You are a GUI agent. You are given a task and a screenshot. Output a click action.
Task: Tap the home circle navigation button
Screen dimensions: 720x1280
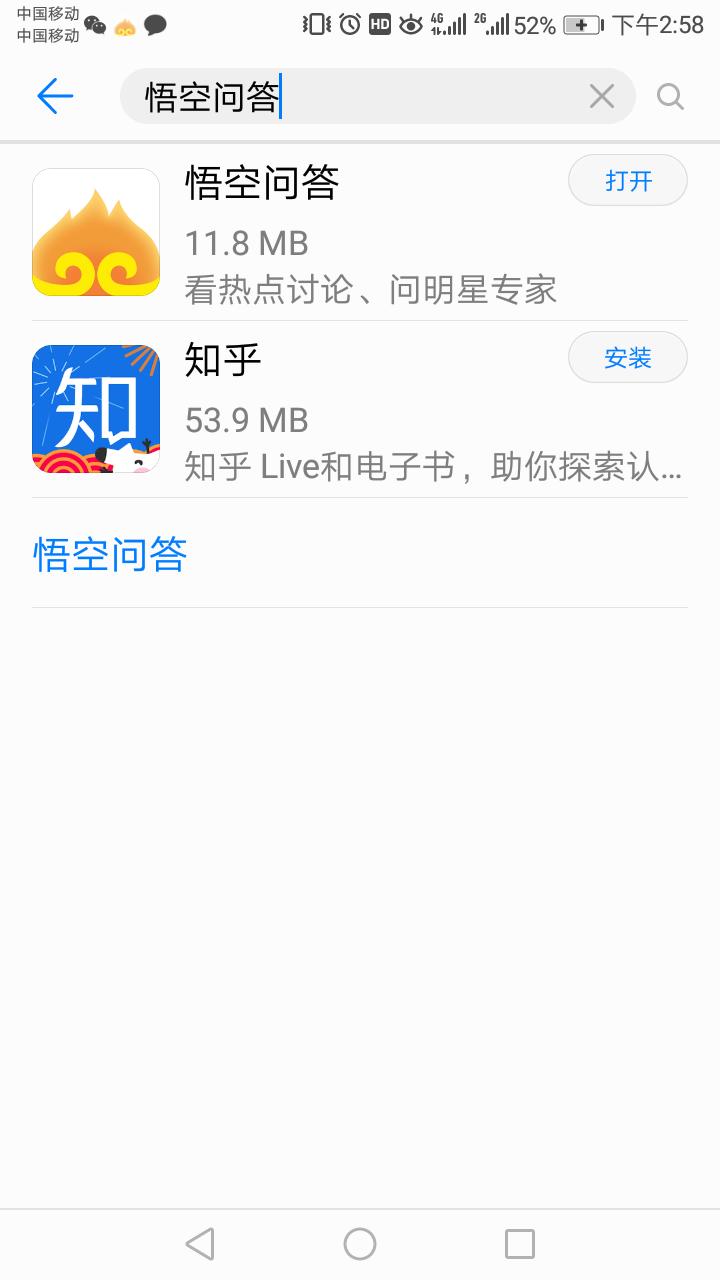pyautogui.click(x=360, y=1243)
